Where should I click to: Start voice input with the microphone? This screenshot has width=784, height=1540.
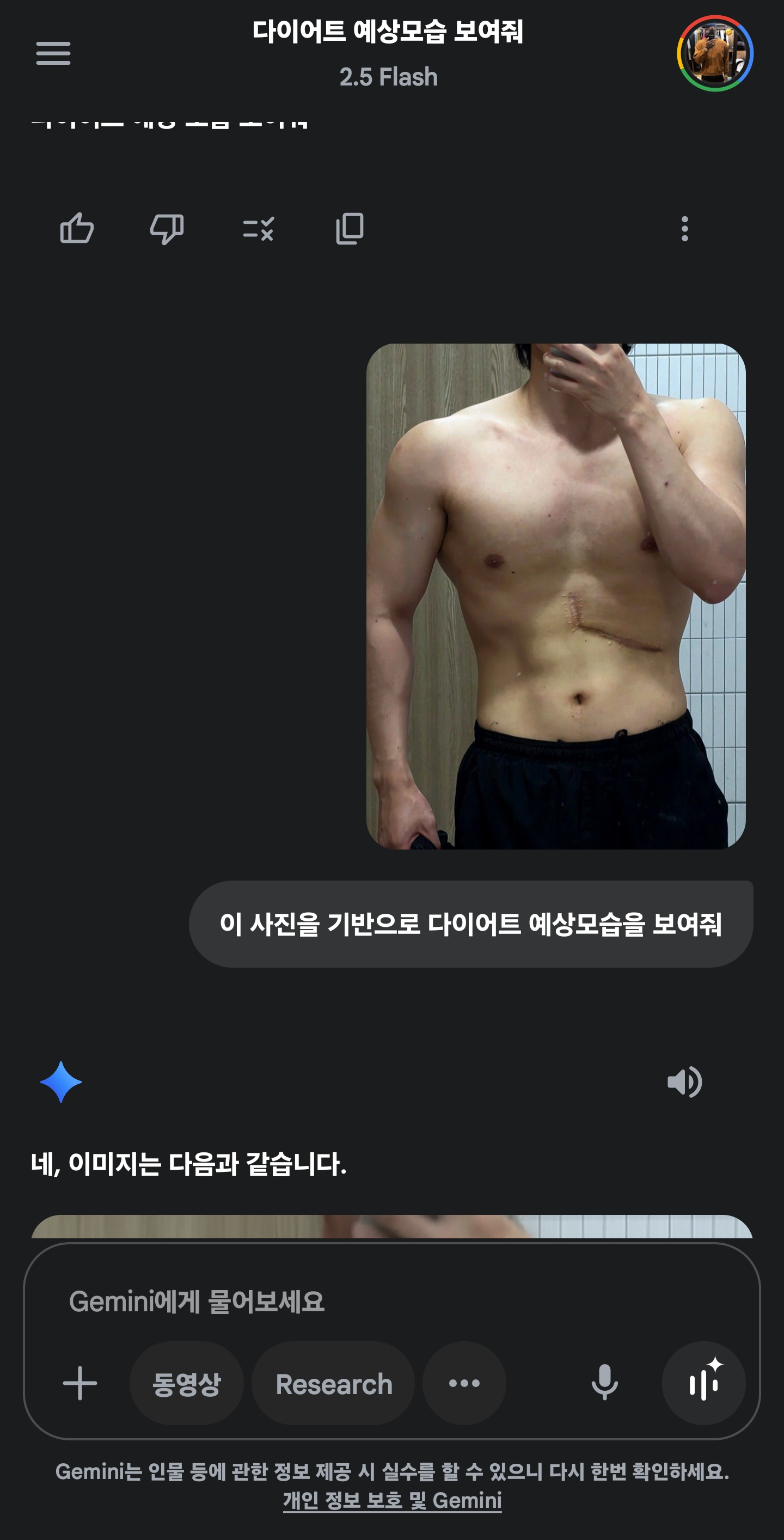(605, 1383)
